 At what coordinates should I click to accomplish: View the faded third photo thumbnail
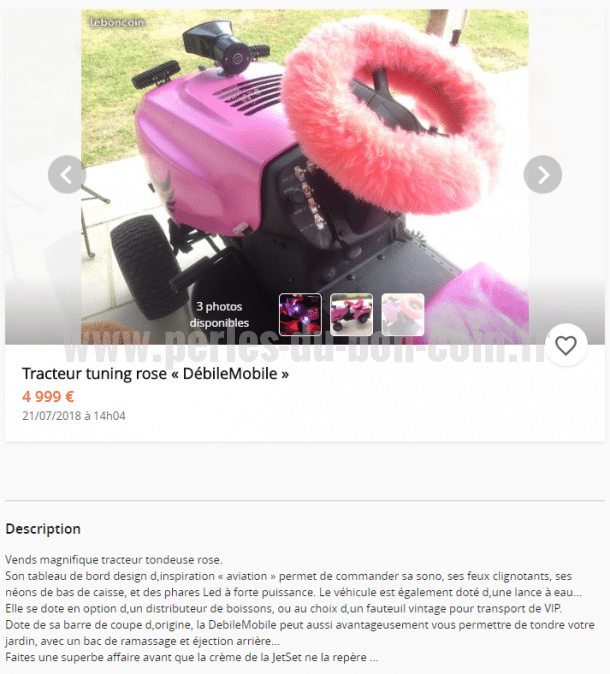pyautogui.click(x=403, y=314)
